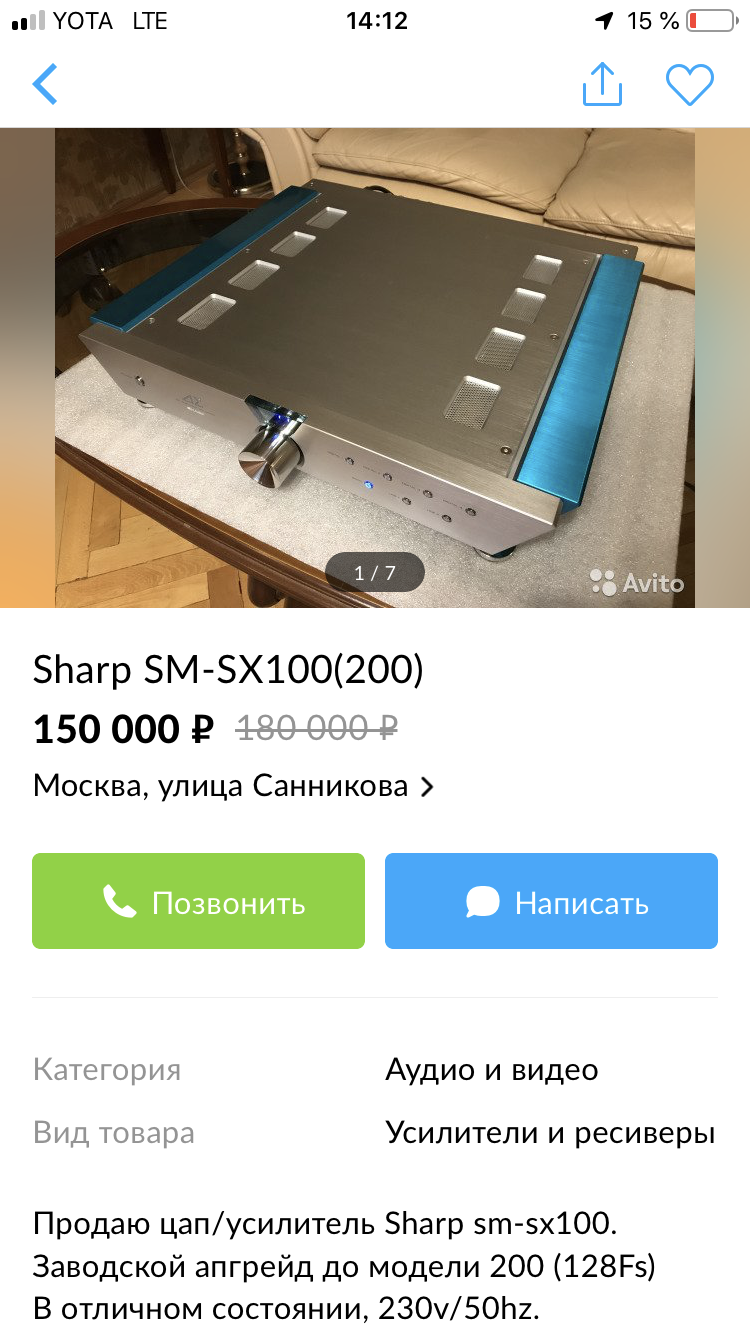This screenshot has width=750, height=1334.
Task: Open the address Москва, улица Санникова
Action: (x=233, y=786)
